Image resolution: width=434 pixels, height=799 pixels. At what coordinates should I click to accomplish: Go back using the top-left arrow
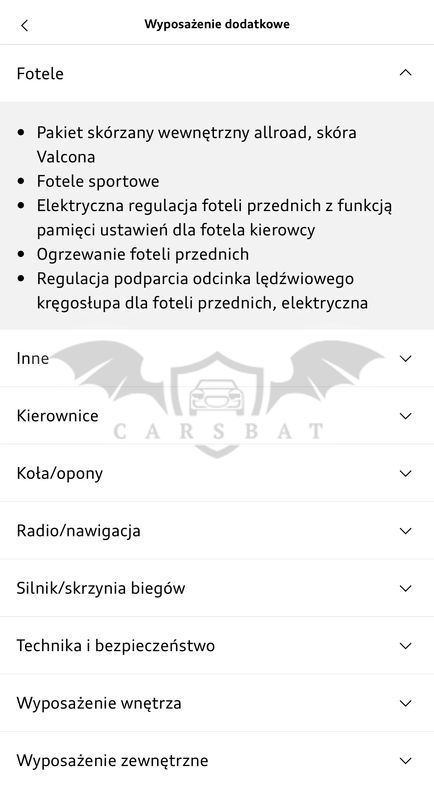24,25
